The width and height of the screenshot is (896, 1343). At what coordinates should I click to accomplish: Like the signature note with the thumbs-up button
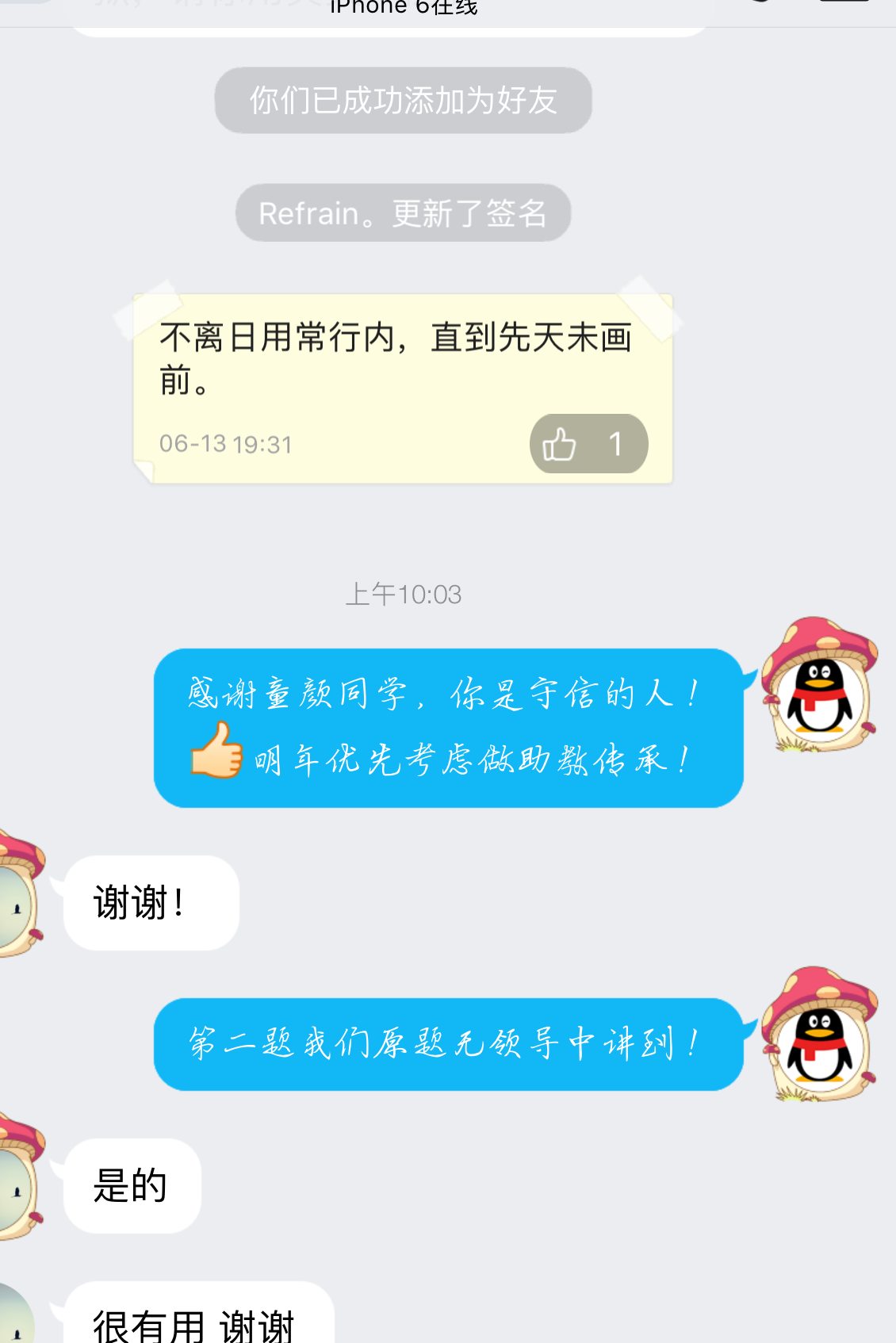588,444
